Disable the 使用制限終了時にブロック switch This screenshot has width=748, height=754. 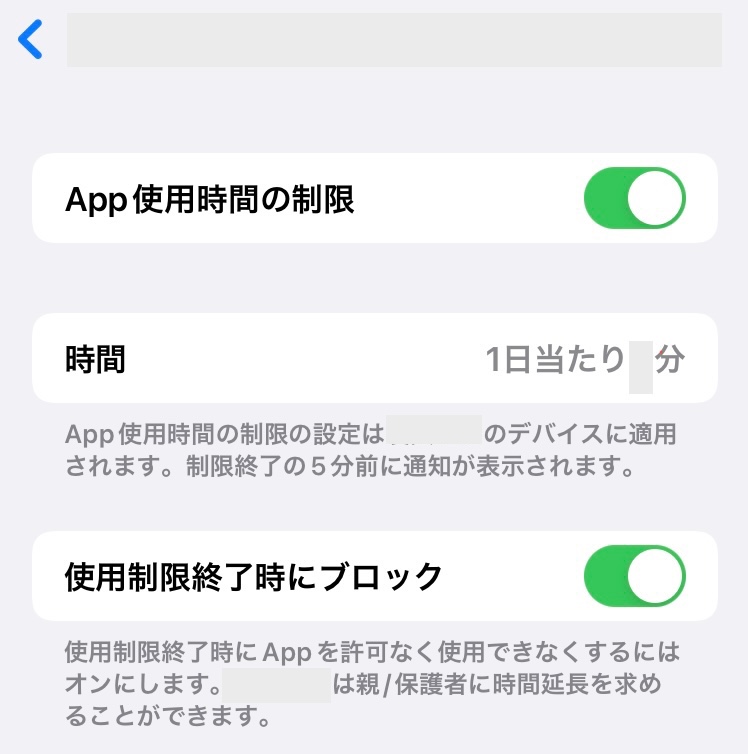(x=634, y=576)
